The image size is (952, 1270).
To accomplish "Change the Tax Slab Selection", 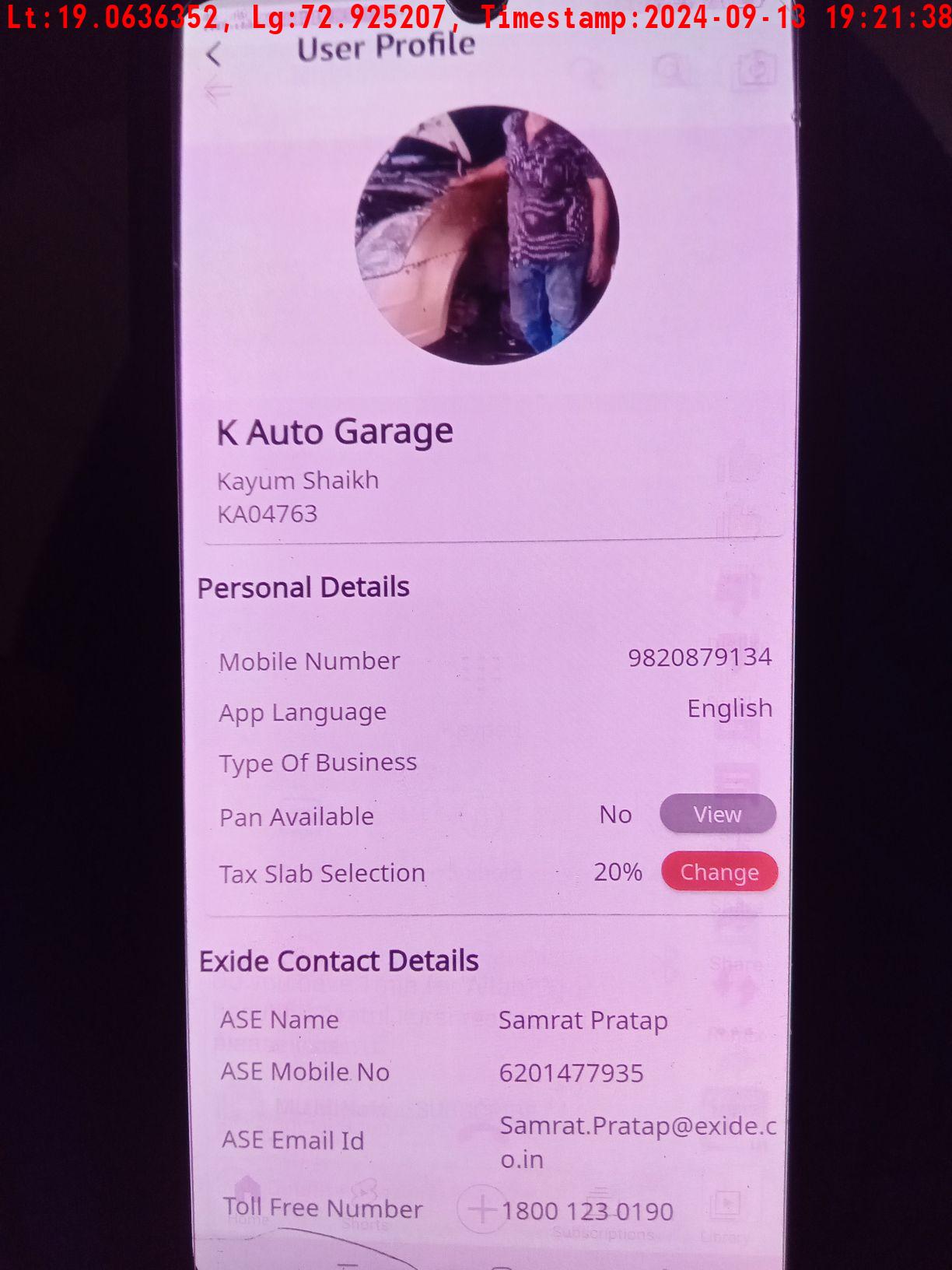I will point(719,872).
